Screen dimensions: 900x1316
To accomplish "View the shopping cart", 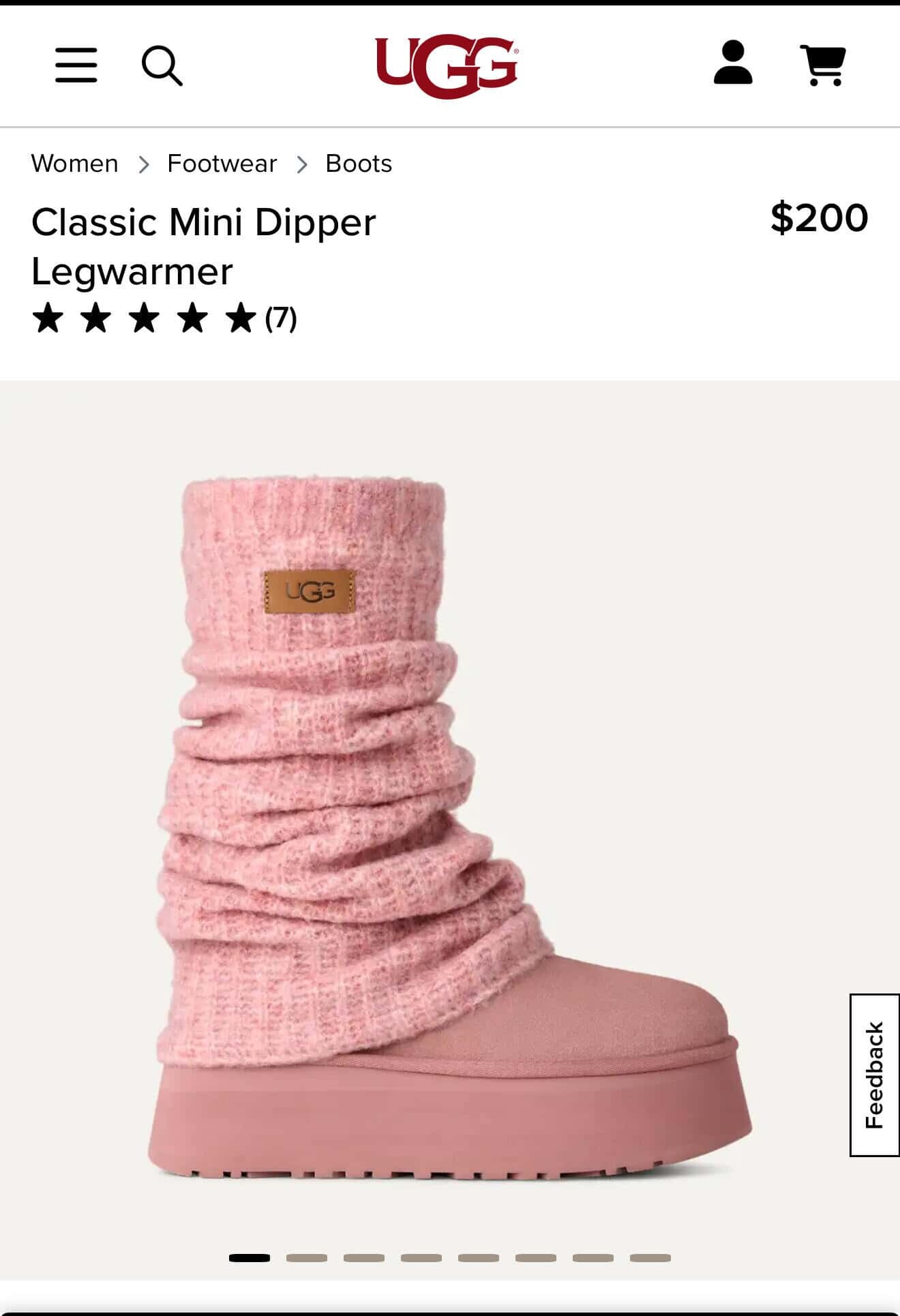I will [x=823, y=65].
